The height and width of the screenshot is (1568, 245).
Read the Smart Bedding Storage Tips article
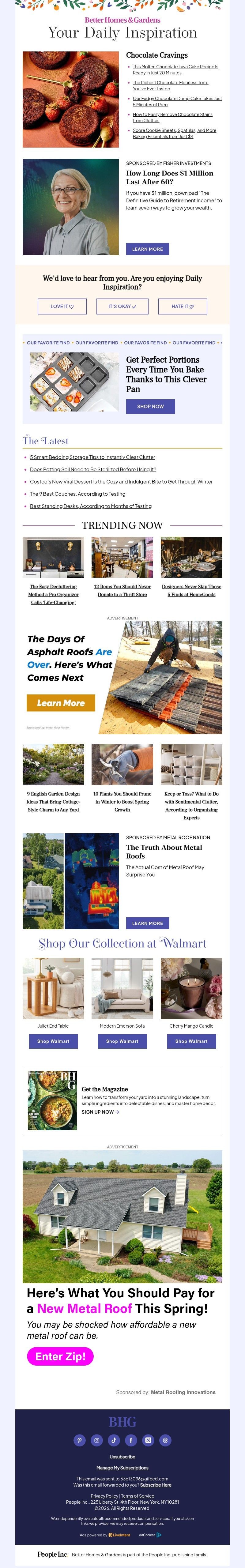[x=92, y=457]
